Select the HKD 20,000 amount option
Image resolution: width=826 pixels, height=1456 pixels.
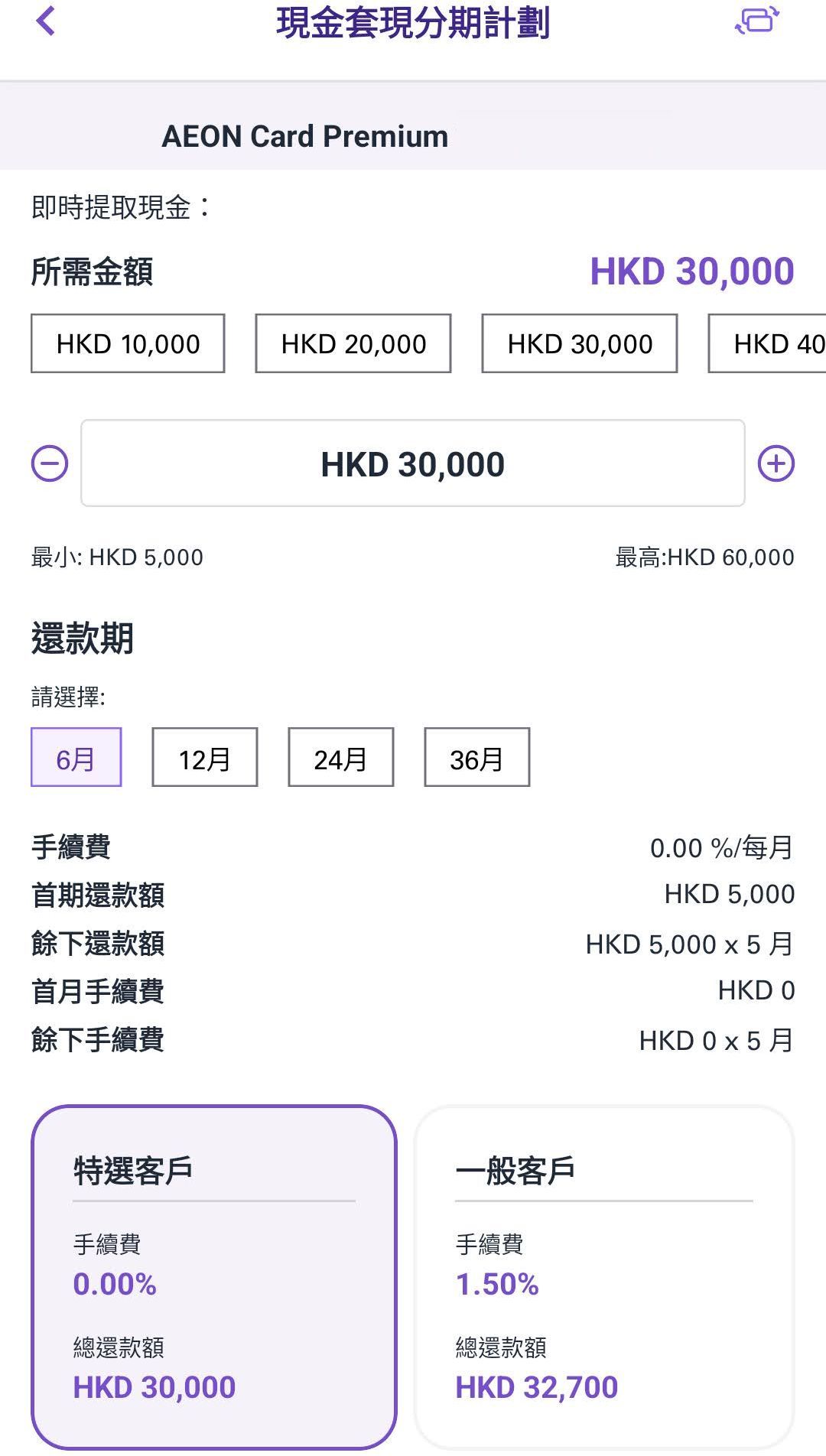pos(353,343)
